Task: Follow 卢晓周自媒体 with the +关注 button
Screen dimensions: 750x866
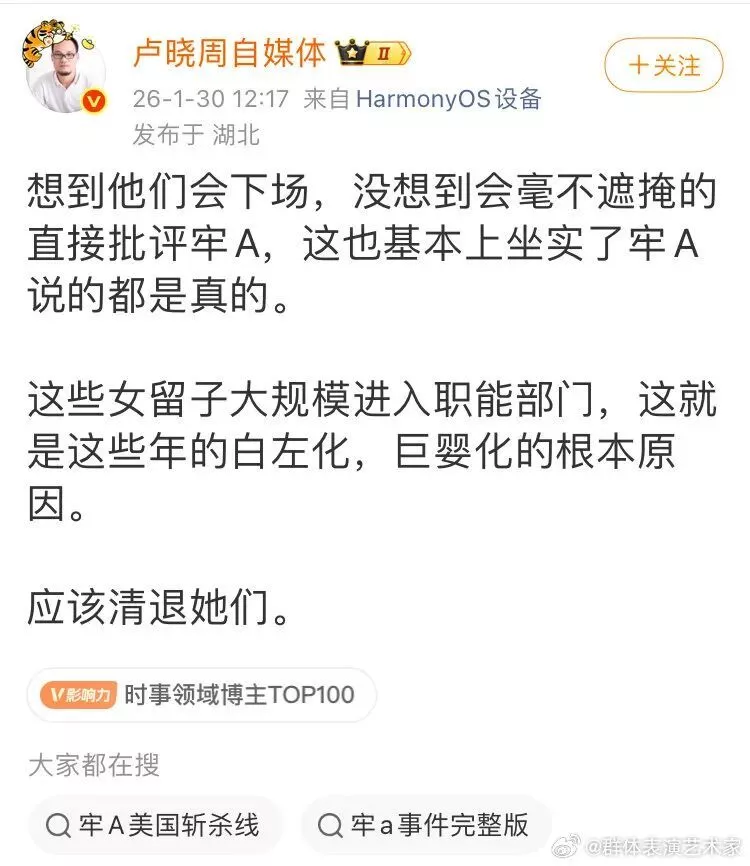Action: click(663, 66)
